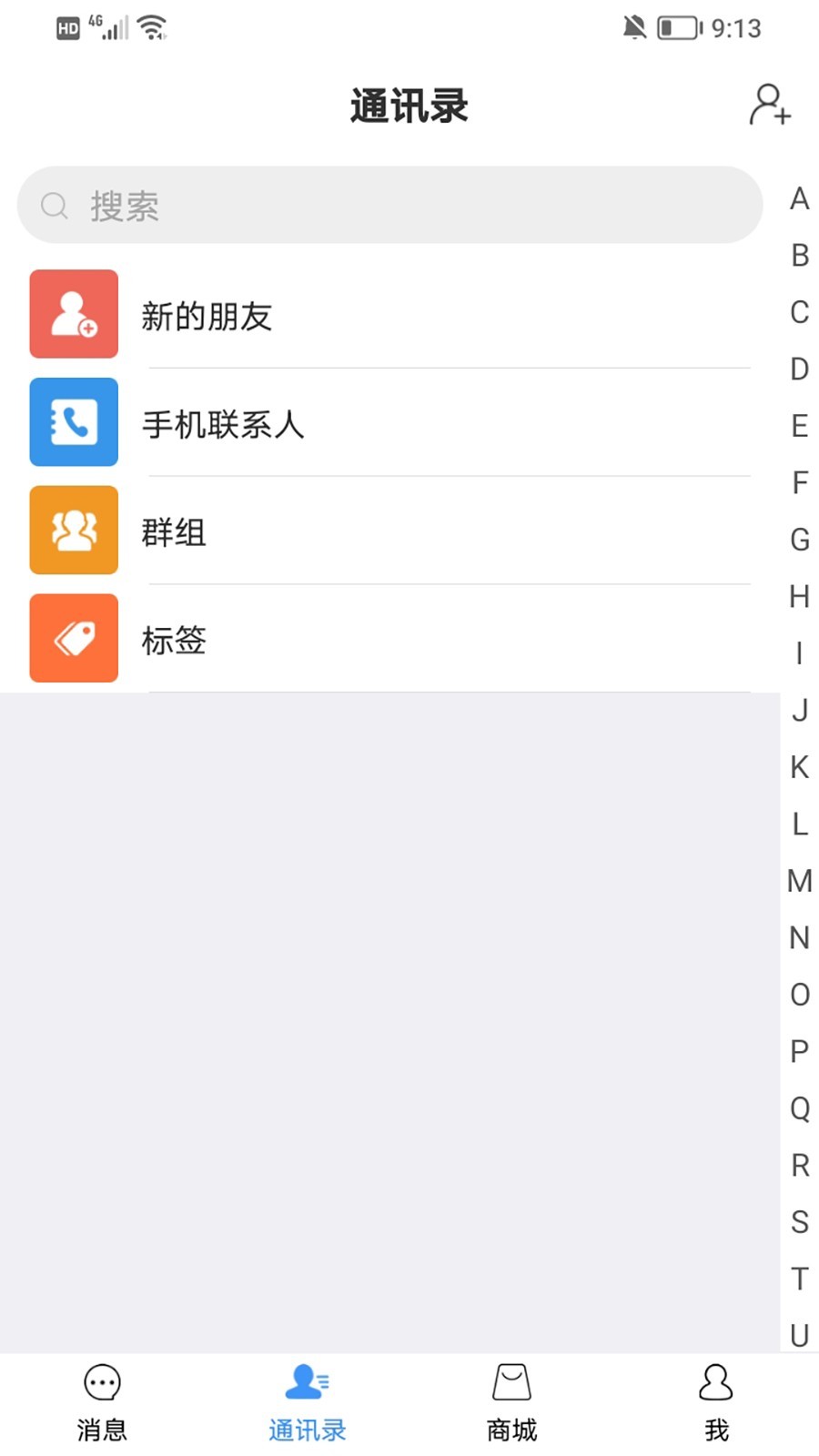Jump to letter H in index
Screen dimensions: 819x1456
click(x=799, y=596)
